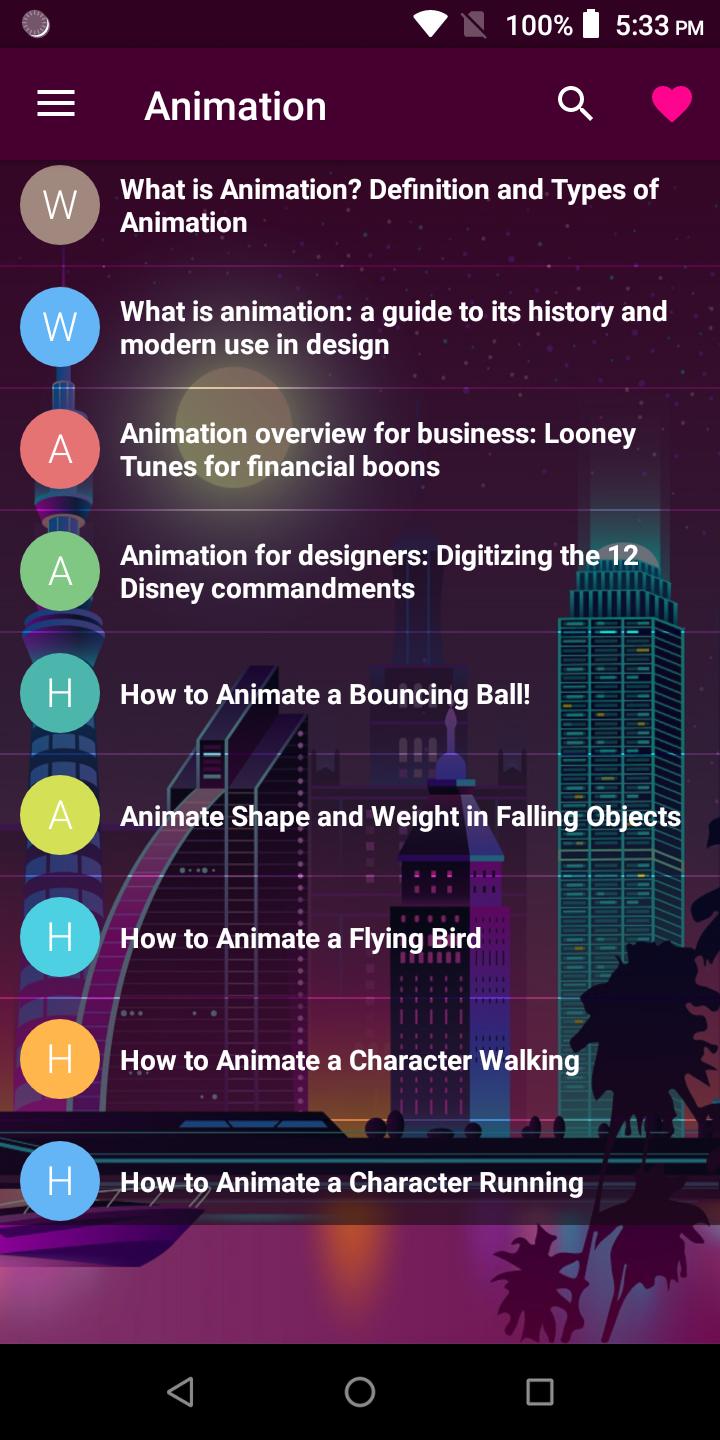Open 'Animation for designers' Disney commandments article
Screen dimensions: 720x1440
pos(379,572)
